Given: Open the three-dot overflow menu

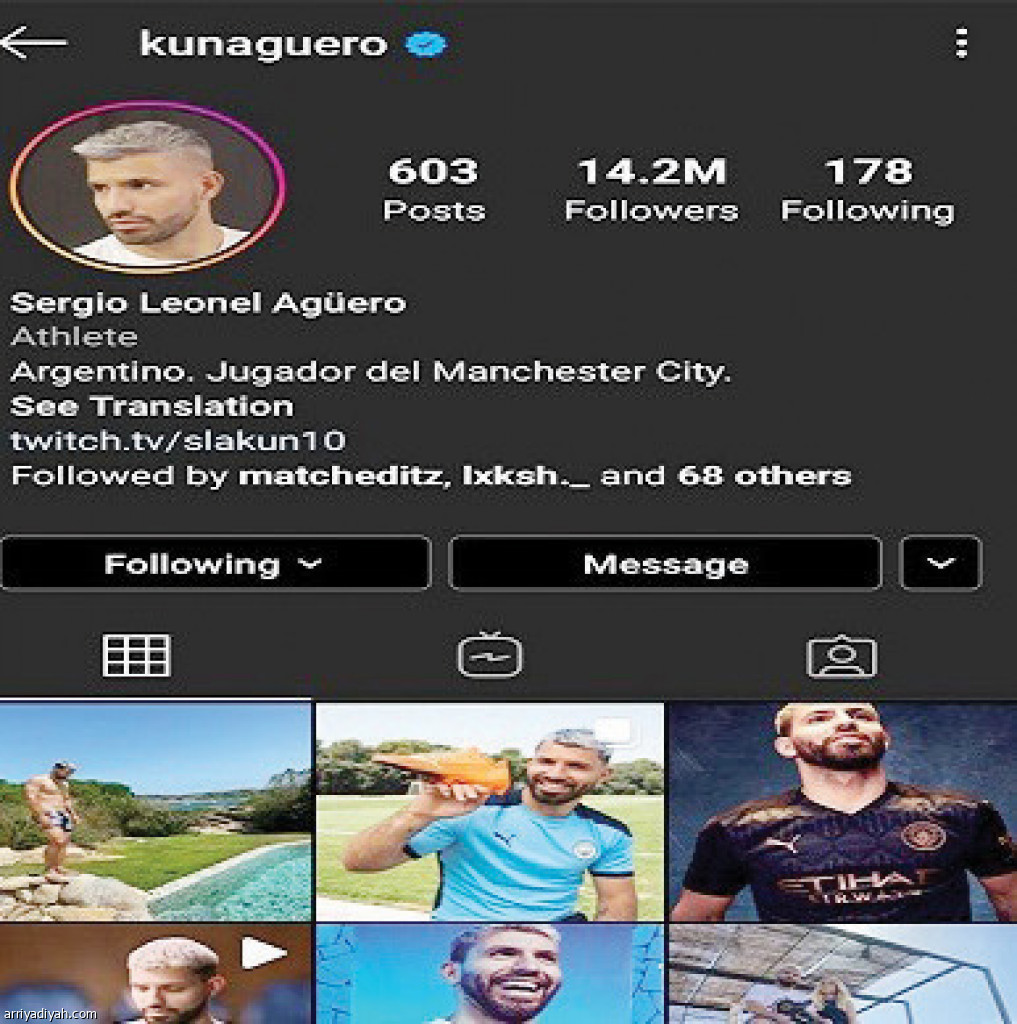Looking at the screenshot, I should [961, 44].
